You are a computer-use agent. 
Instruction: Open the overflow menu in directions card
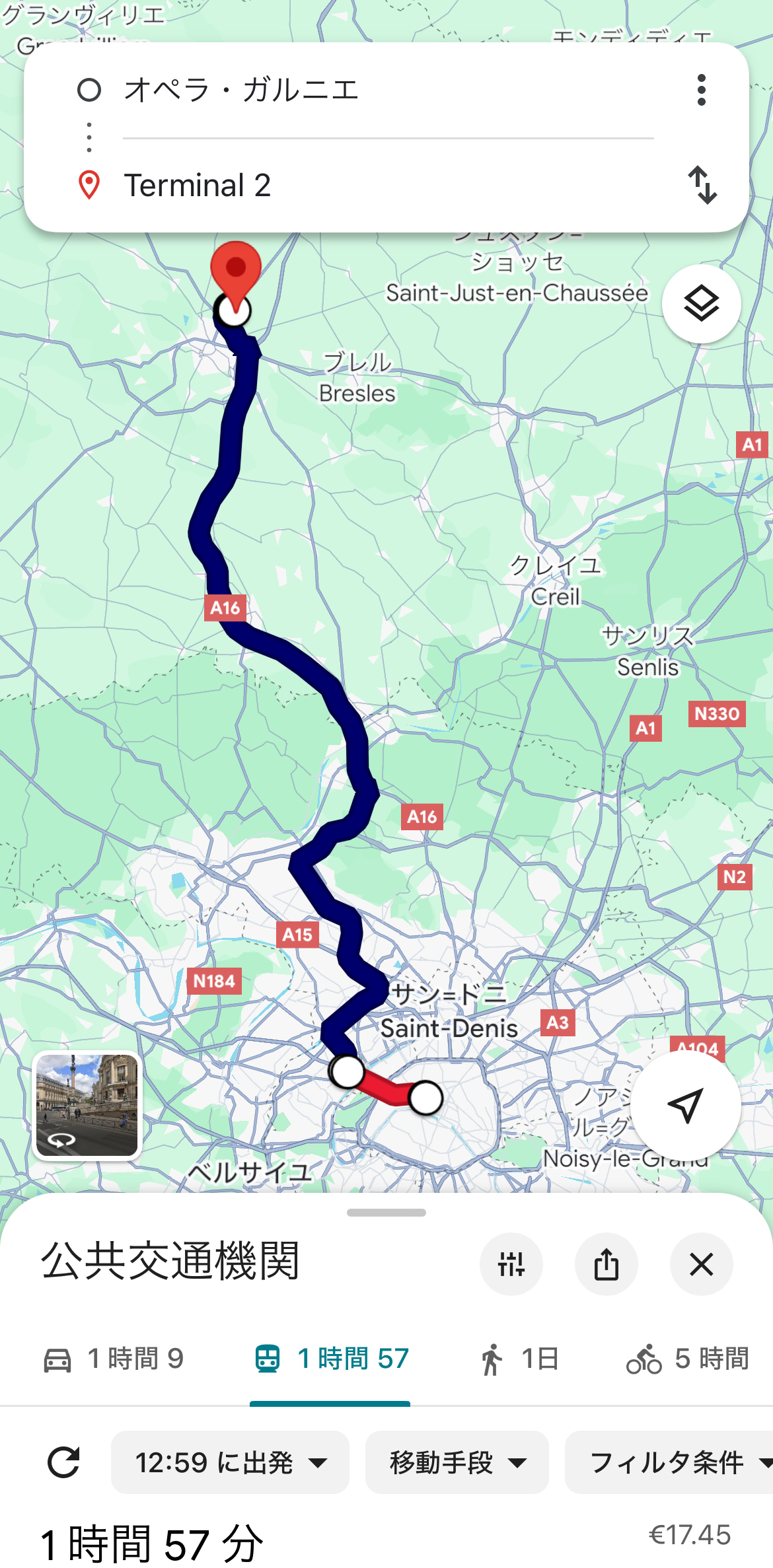coord(701,90)
